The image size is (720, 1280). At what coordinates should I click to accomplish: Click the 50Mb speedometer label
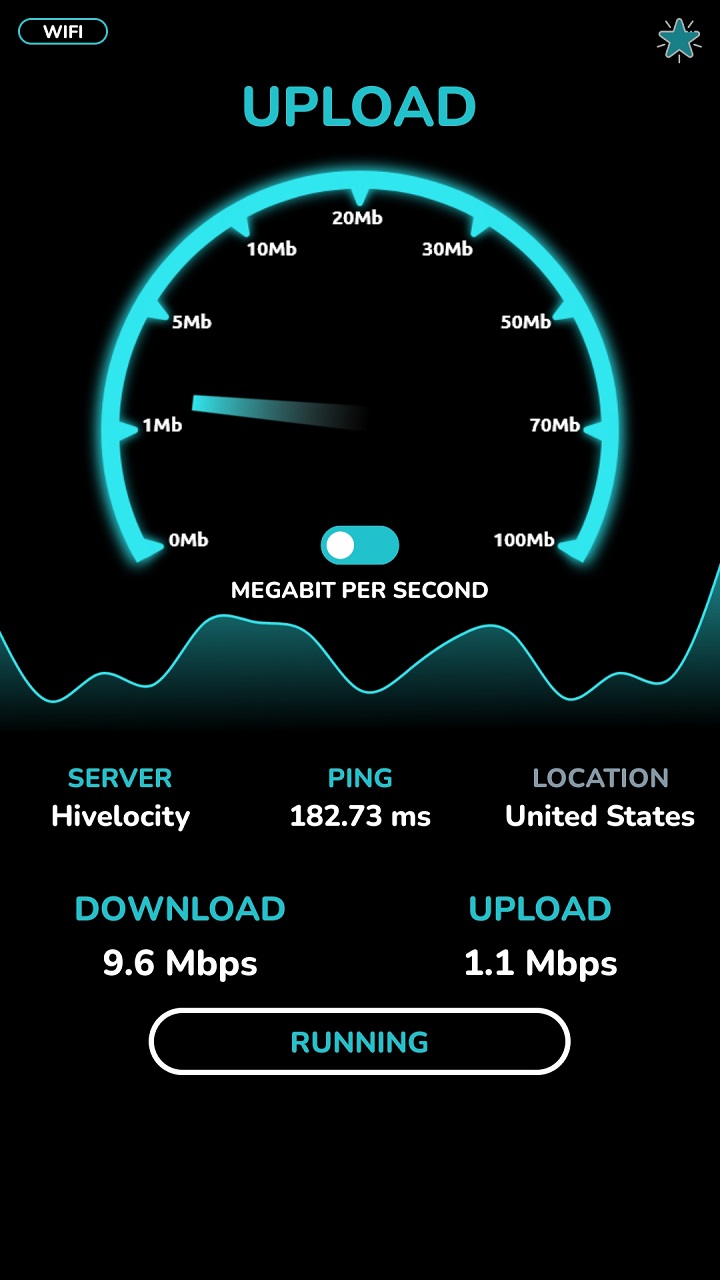pos(525,322)
